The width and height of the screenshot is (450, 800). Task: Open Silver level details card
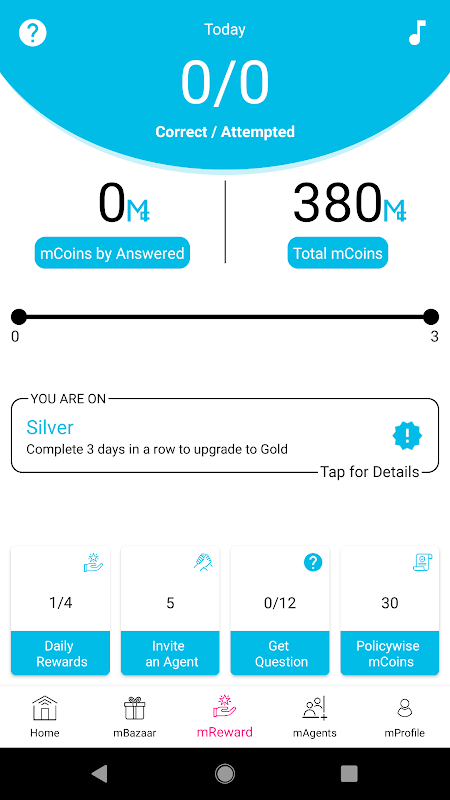225,436
